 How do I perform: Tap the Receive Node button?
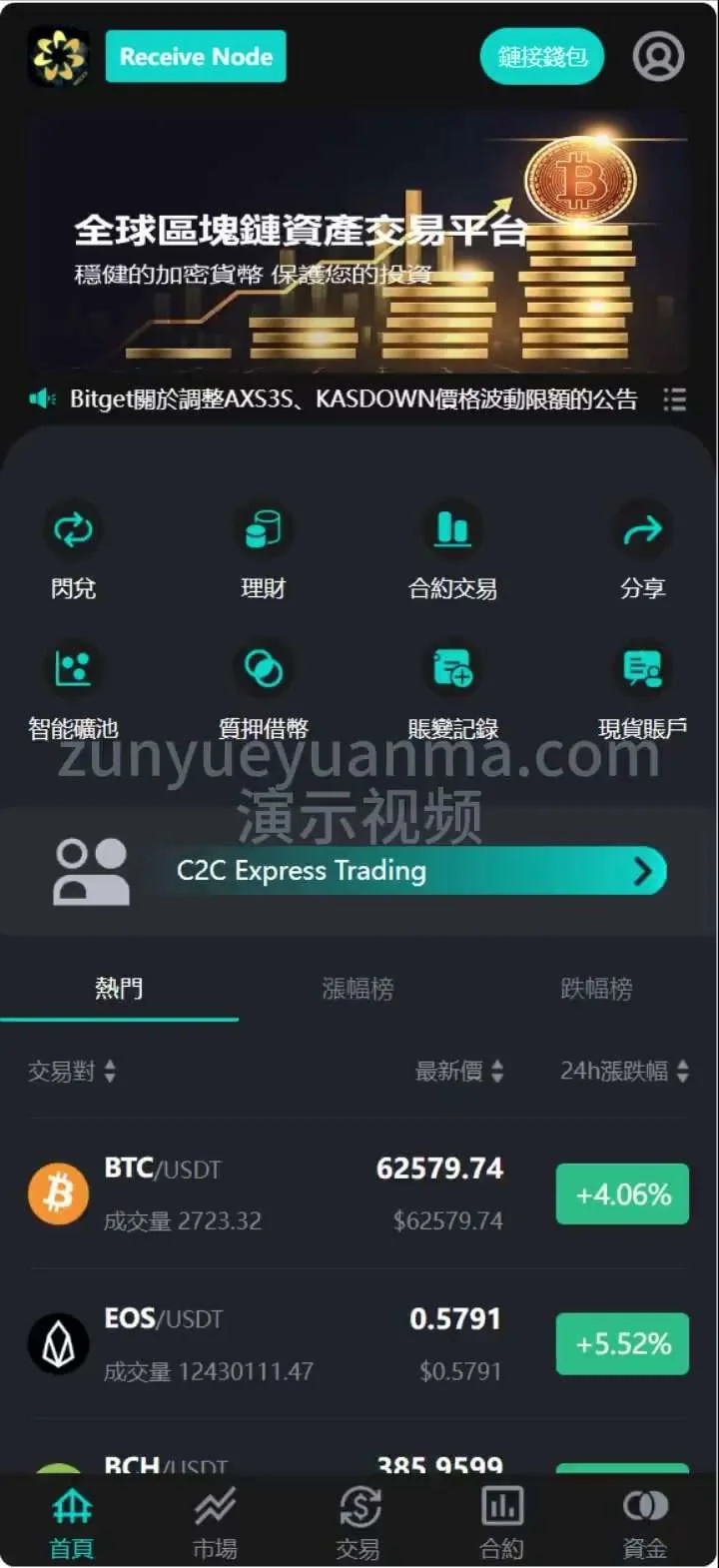point(196,57)
